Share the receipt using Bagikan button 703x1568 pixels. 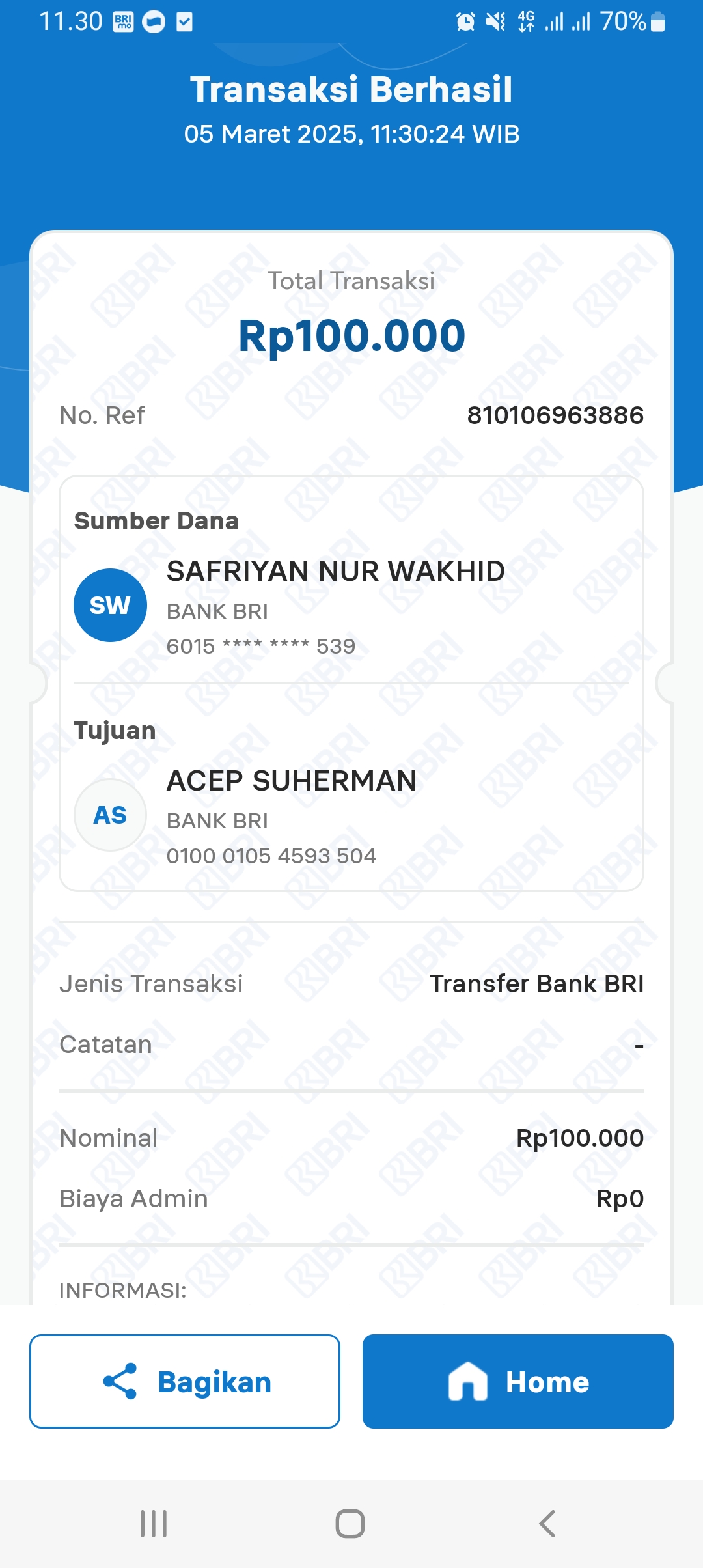click(185, 1381)
